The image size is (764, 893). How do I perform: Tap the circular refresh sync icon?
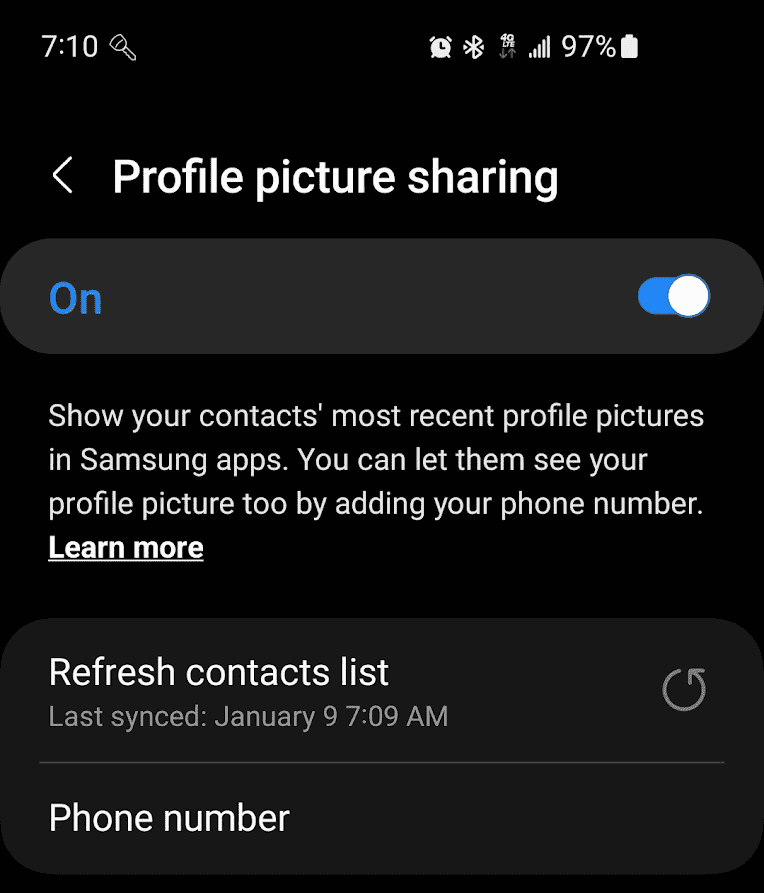[x=684, y=689]
